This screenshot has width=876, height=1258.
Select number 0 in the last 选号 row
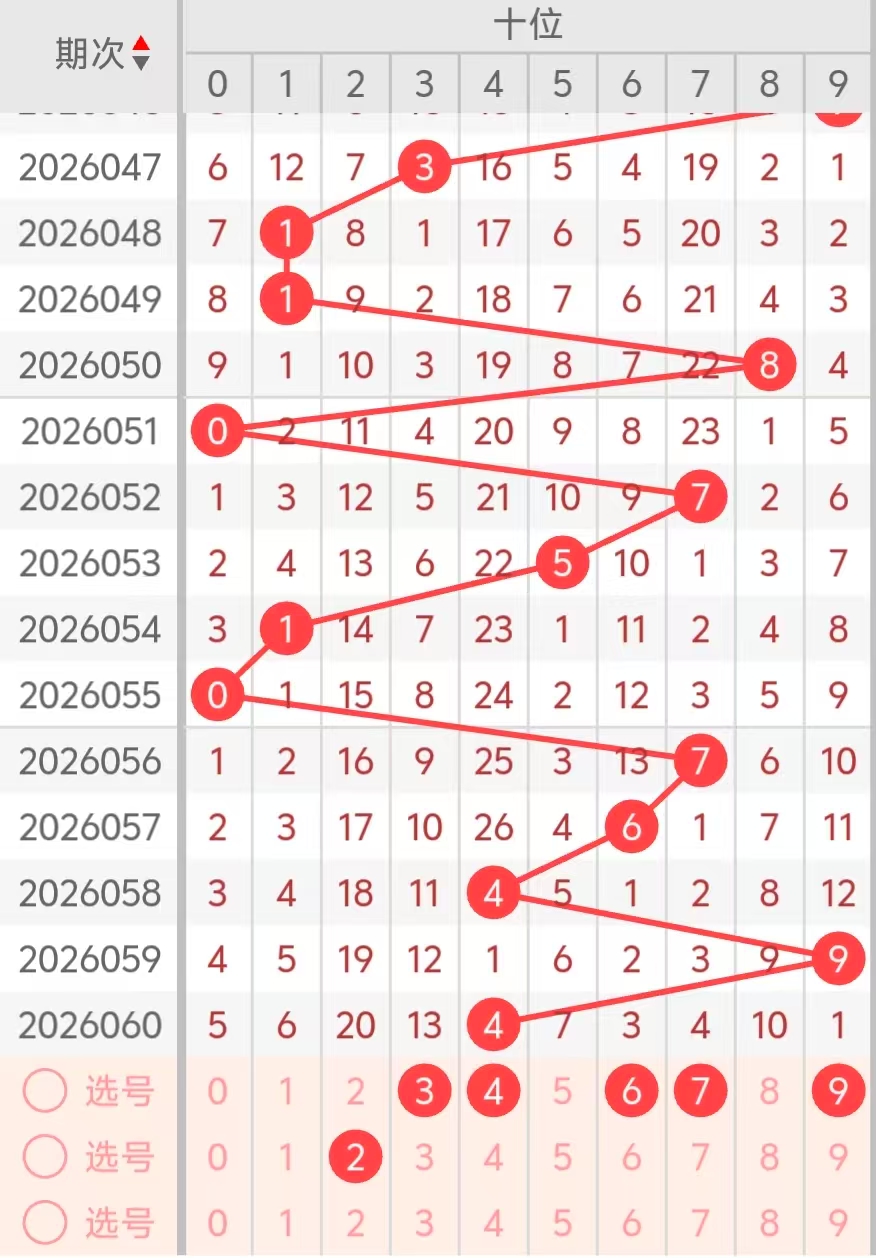[x=217, y=1222]
